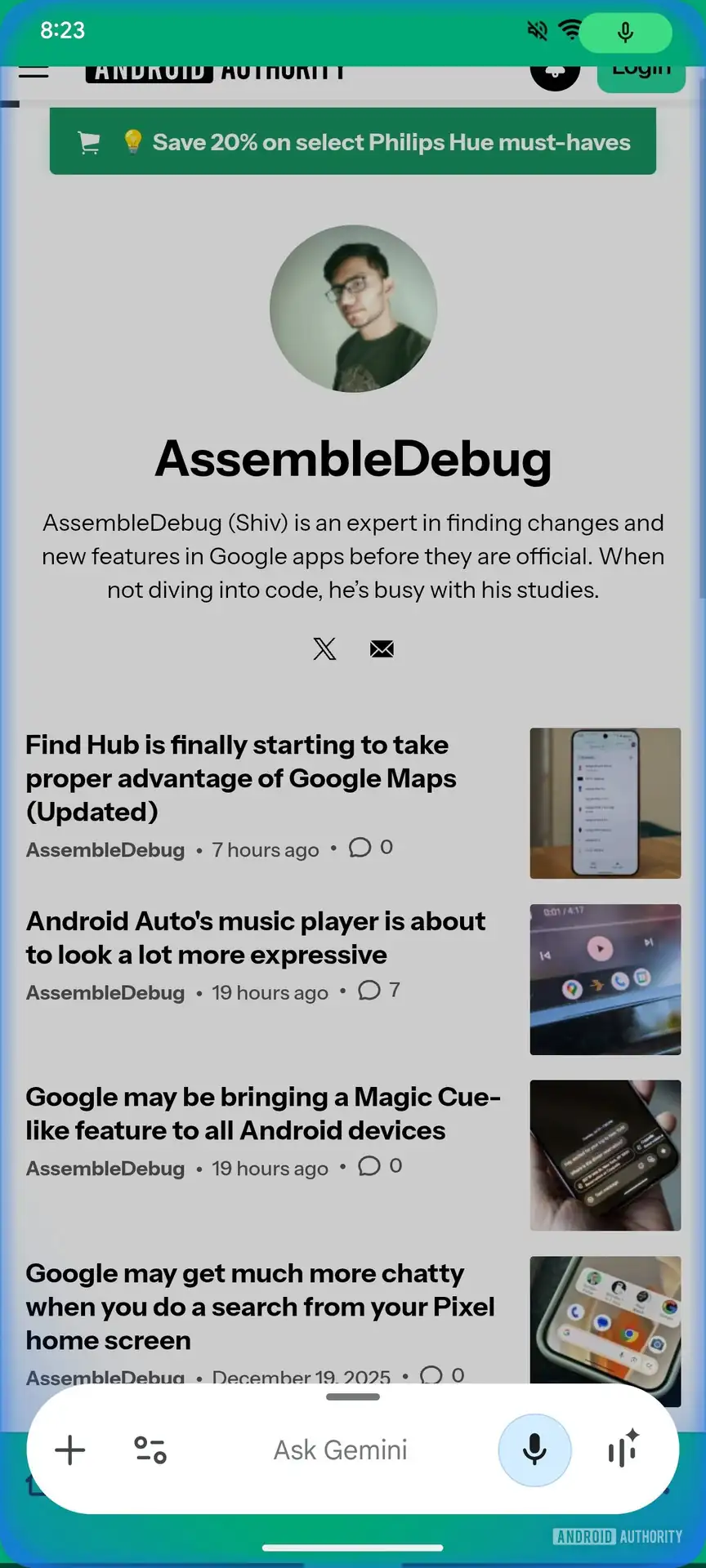Open AssembleDebug's X profile link

(x=324, y=649)
